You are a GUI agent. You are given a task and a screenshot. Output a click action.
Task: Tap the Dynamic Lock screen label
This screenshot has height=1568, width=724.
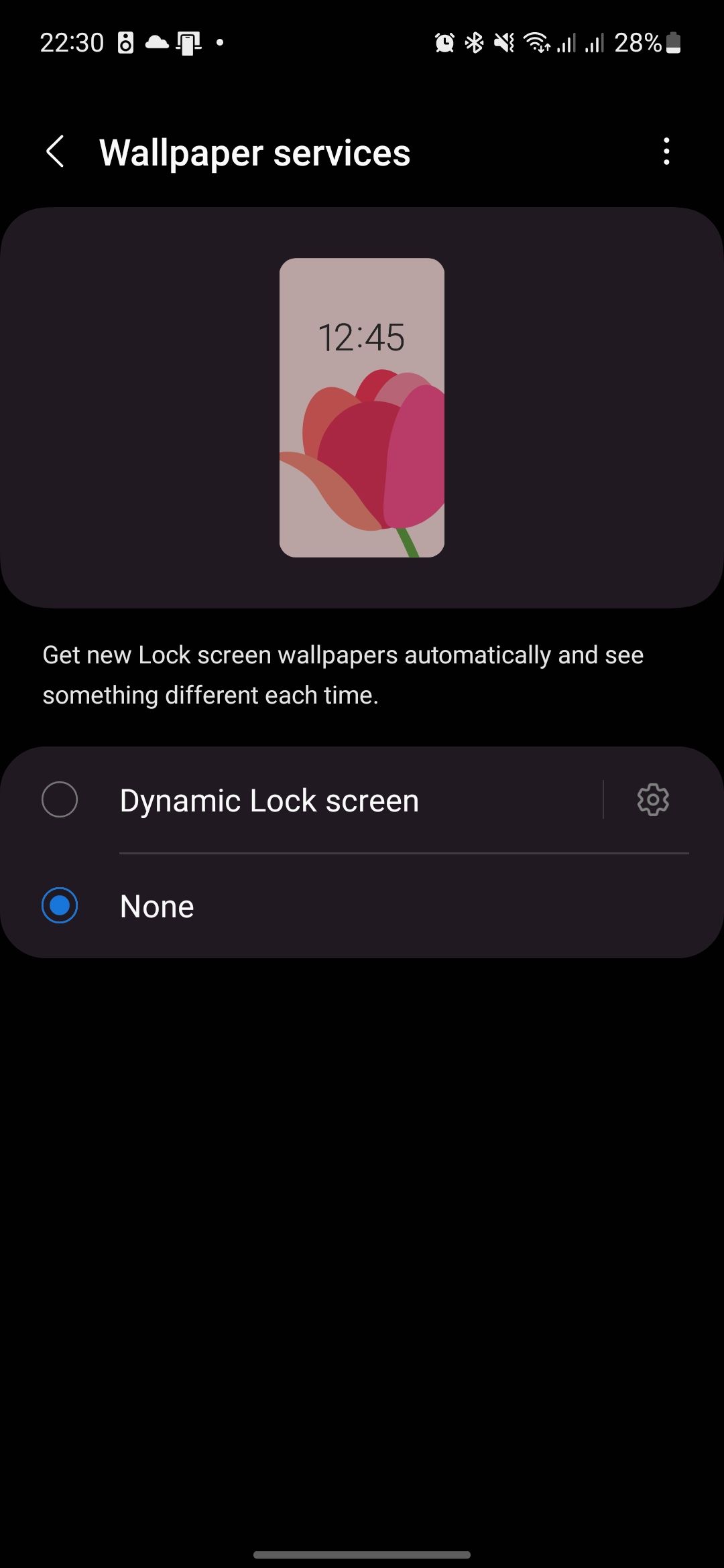coord(268,799)
